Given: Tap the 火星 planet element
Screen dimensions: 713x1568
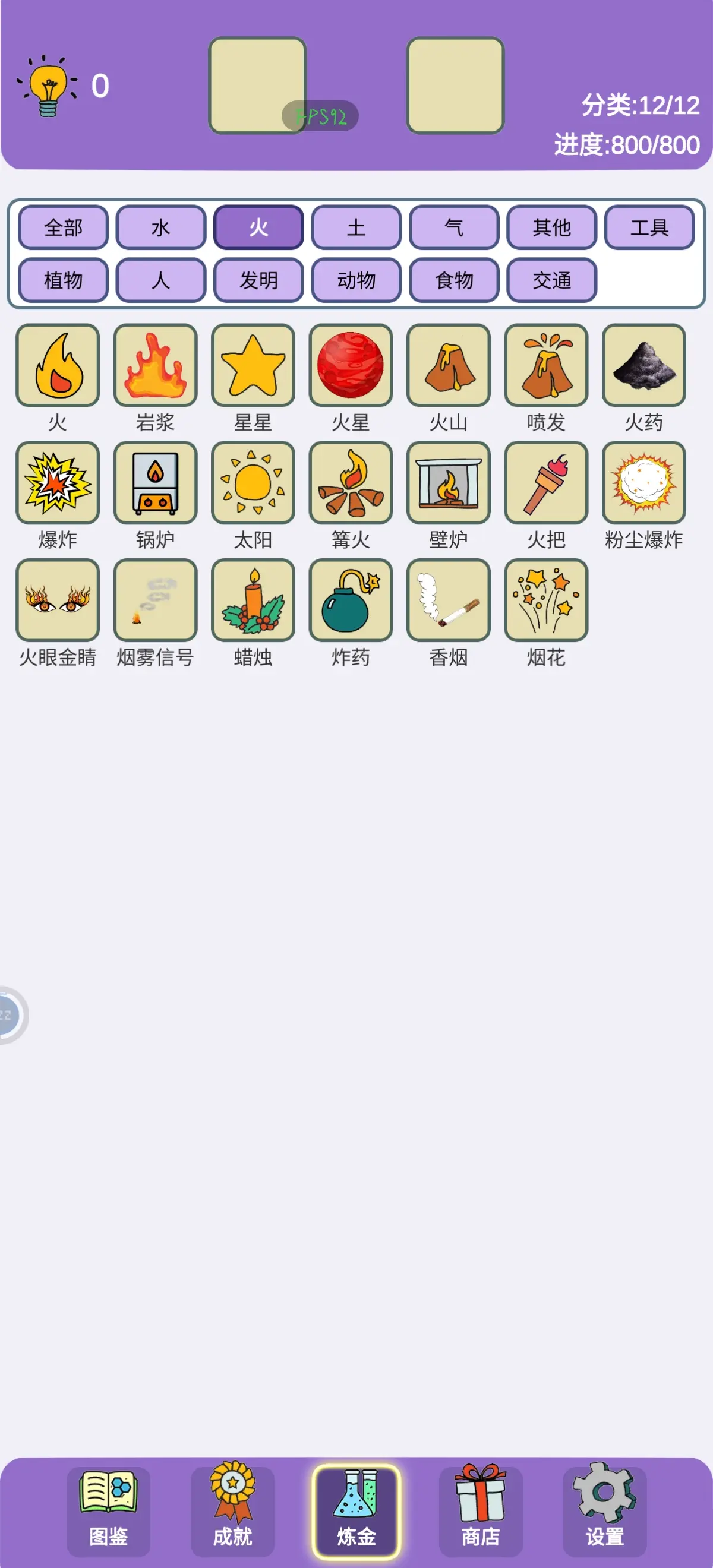Looking at the screenshot, I should click(x=351, y=366).
